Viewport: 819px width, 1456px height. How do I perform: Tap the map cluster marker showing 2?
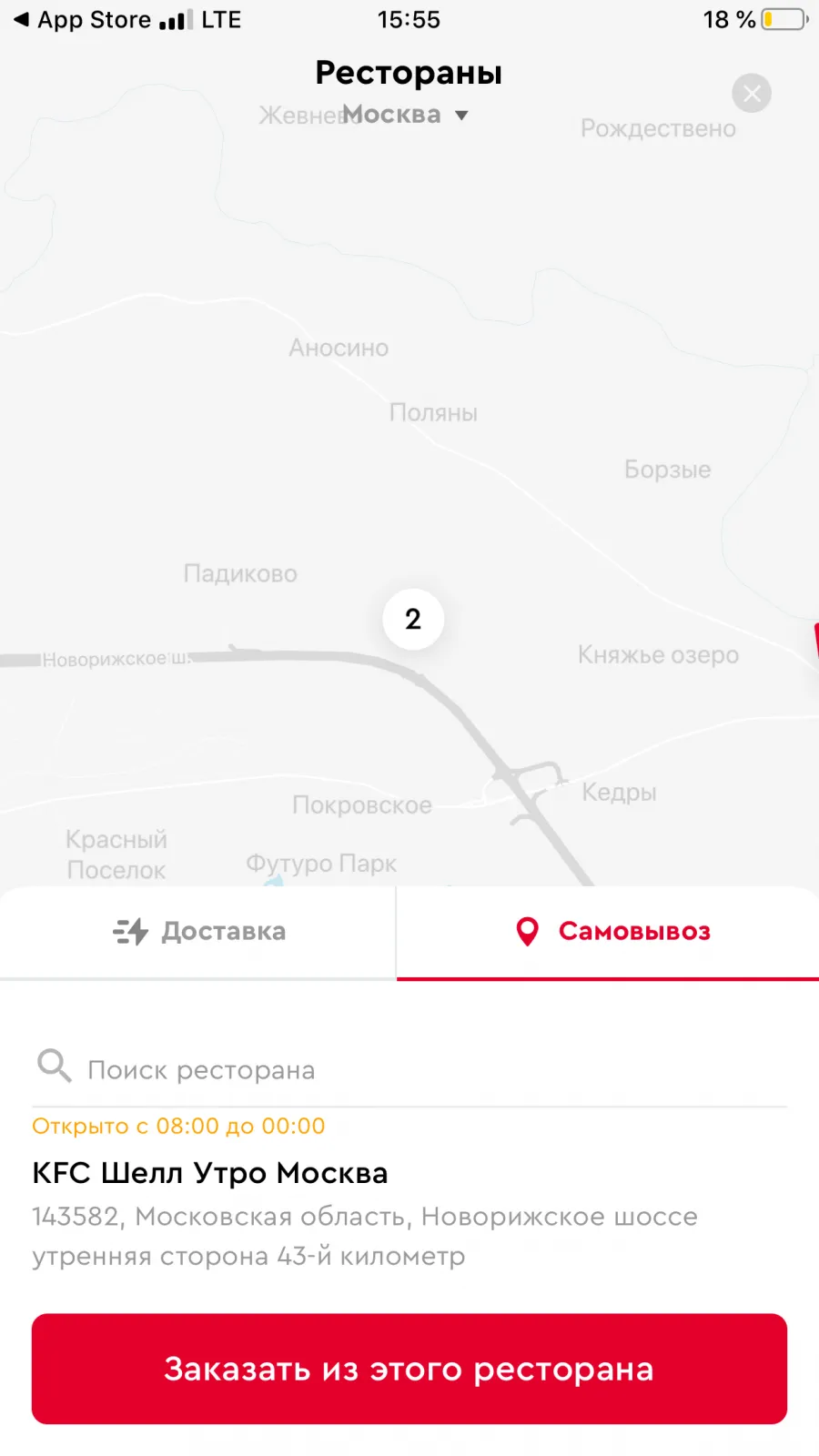coord(413,619)
